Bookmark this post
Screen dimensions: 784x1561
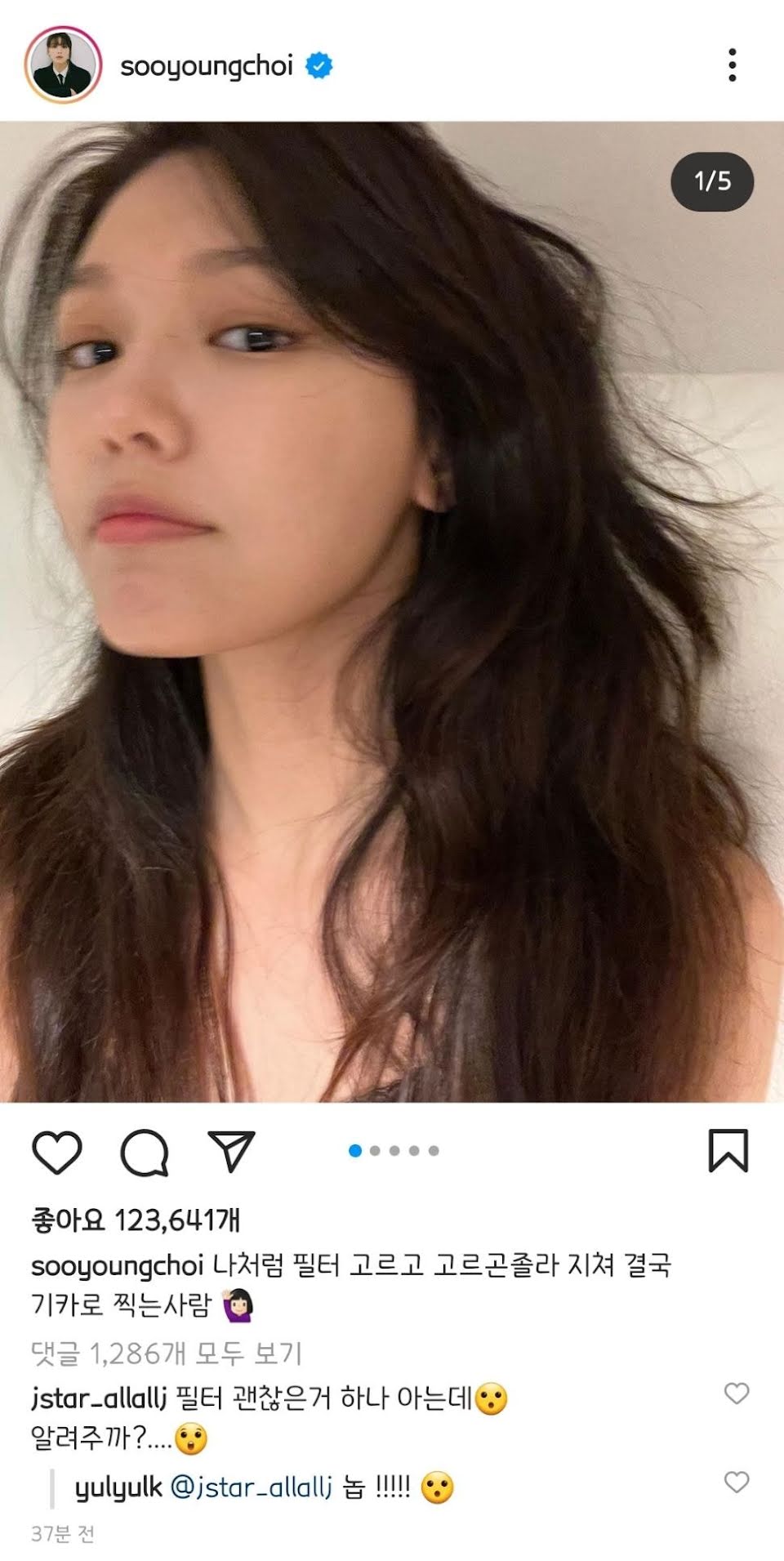click(728, 1150)
